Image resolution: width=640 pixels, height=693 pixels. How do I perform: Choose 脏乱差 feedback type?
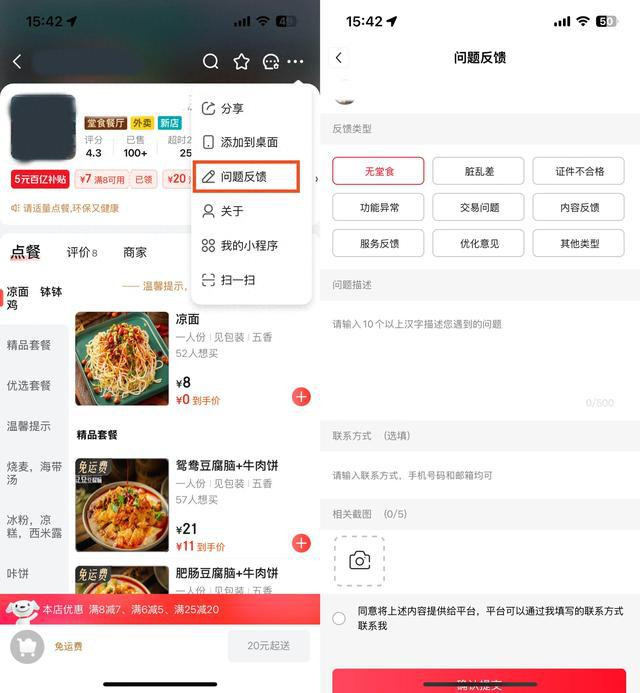[478, 171]
